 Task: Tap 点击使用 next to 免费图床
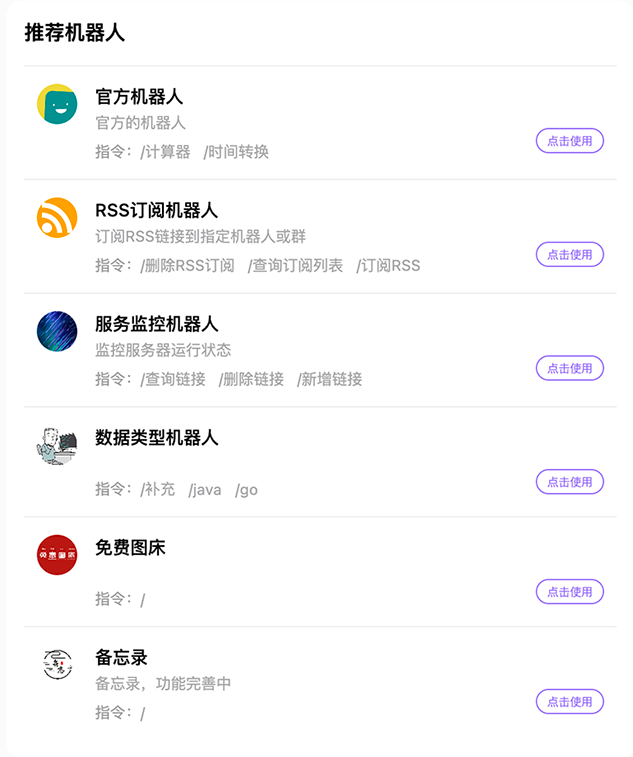click(570, 592)
